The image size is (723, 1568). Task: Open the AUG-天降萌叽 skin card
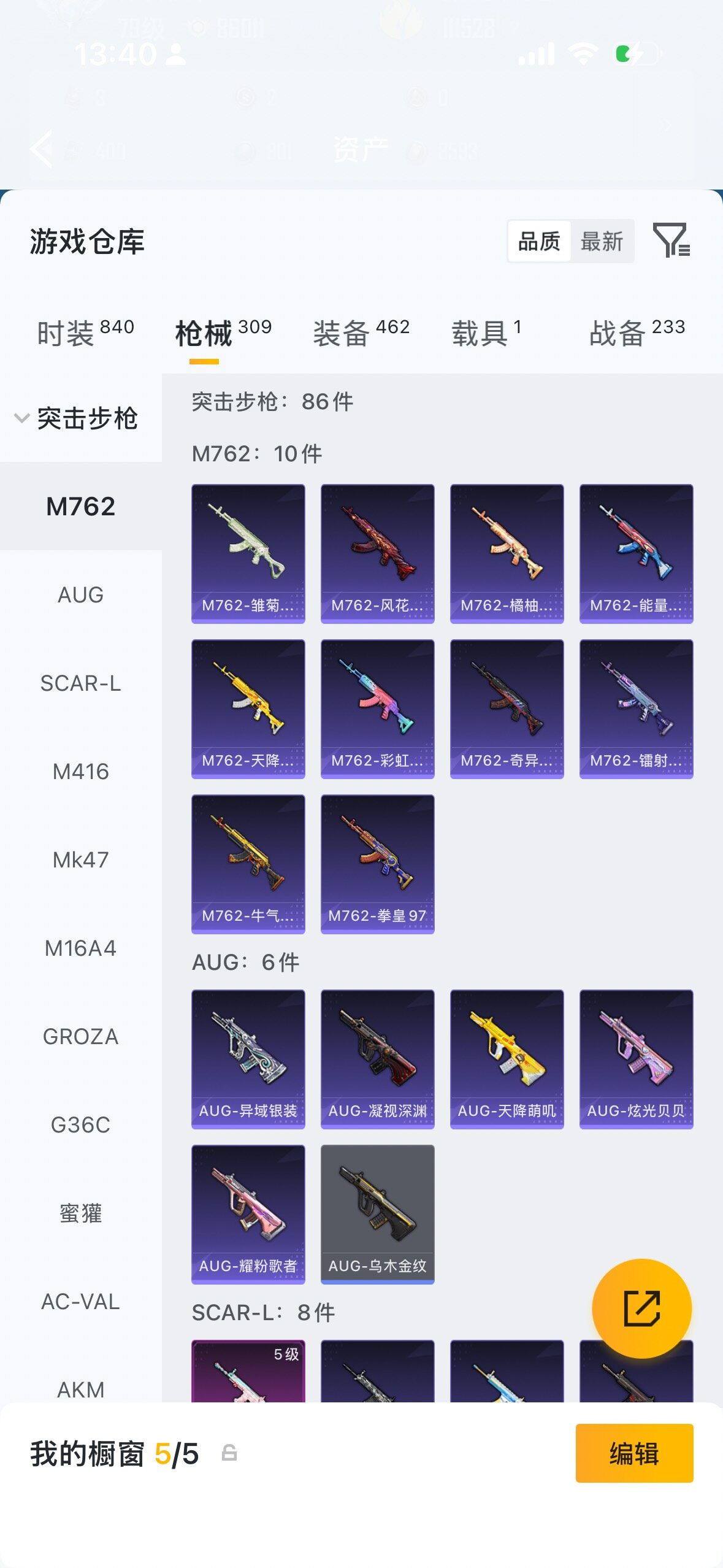point(507,1059)
